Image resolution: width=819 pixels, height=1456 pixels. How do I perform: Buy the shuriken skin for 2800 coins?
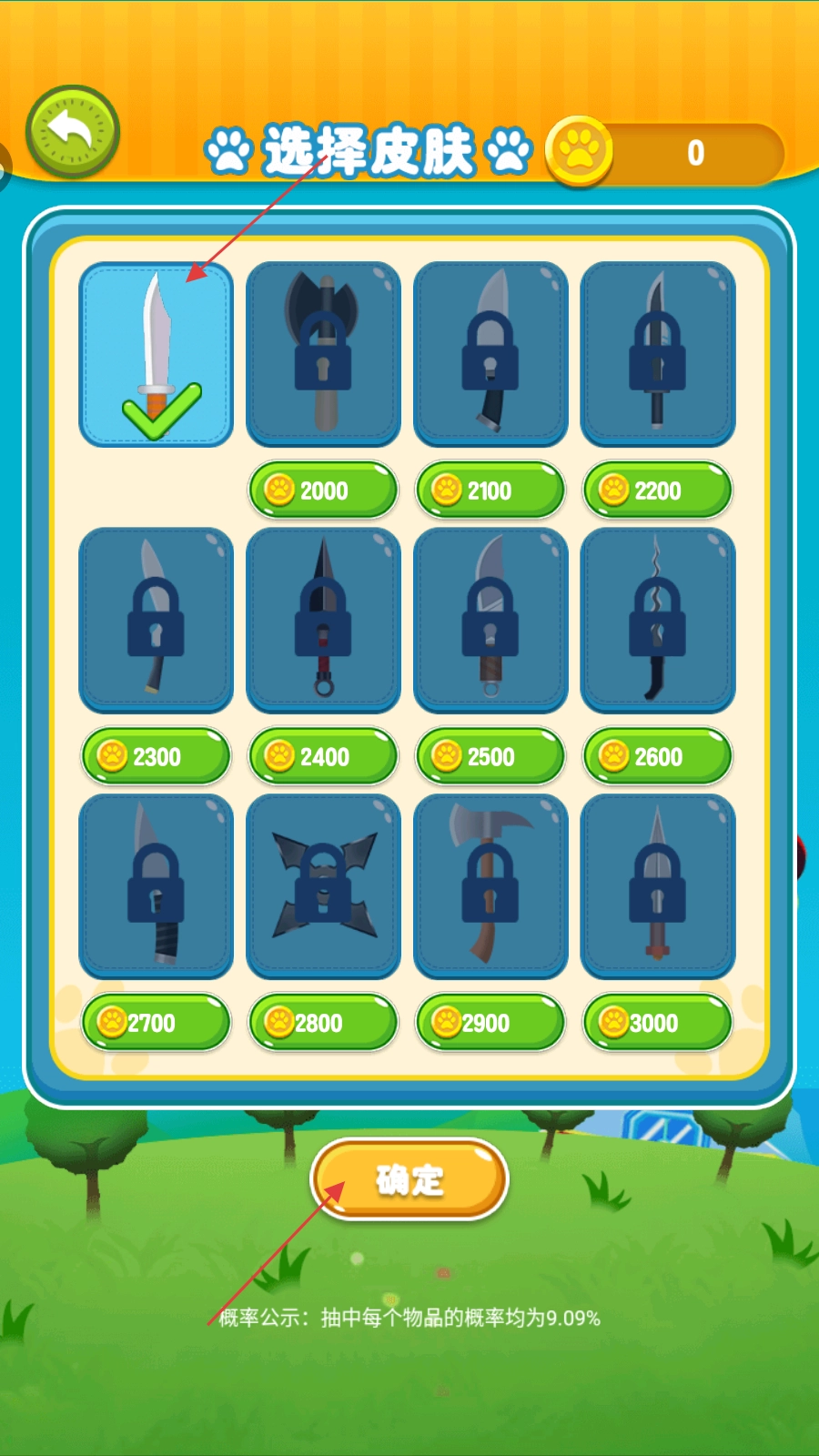(x=323, y=1022)
